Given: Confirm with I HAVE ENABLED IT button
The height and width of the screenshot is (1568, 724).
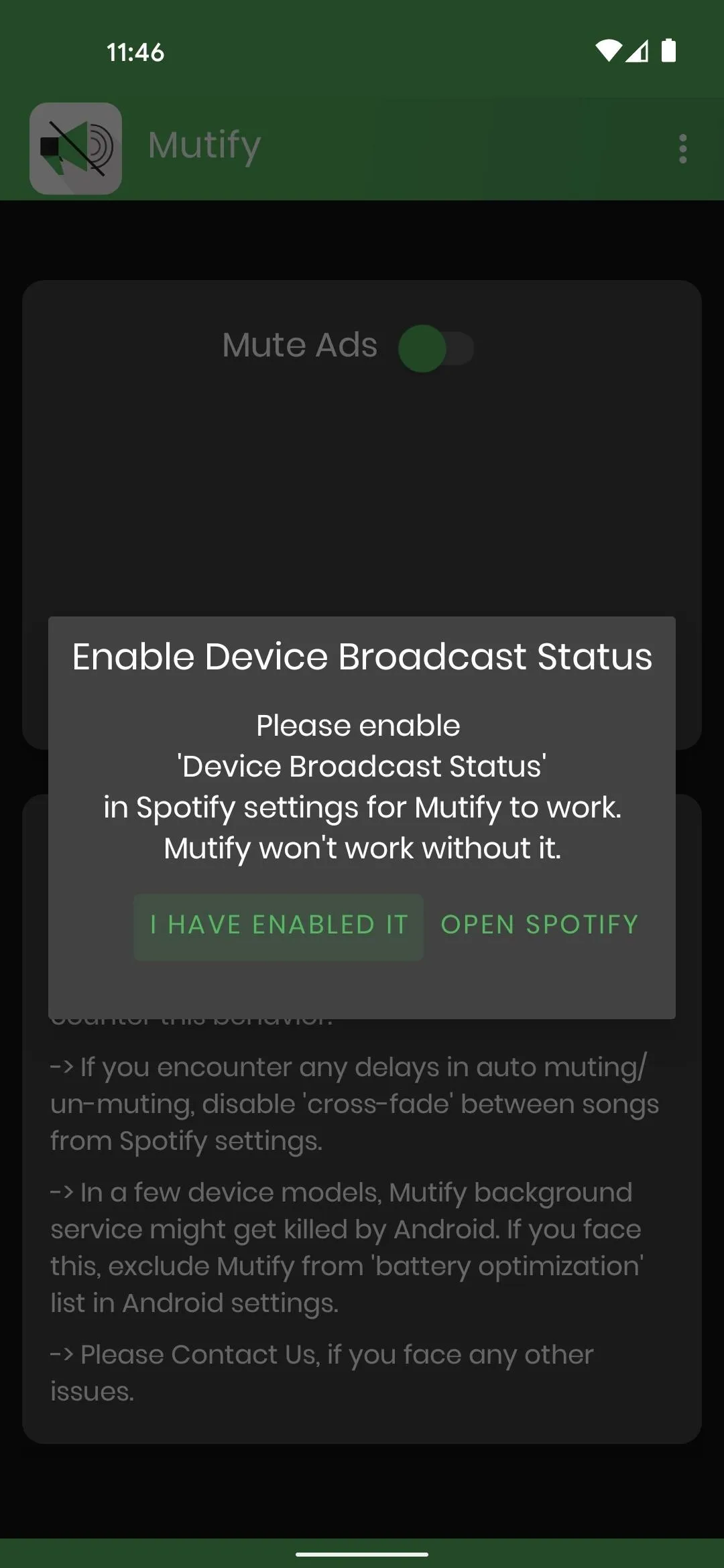Looking at the screenshot, I should 279,925.
